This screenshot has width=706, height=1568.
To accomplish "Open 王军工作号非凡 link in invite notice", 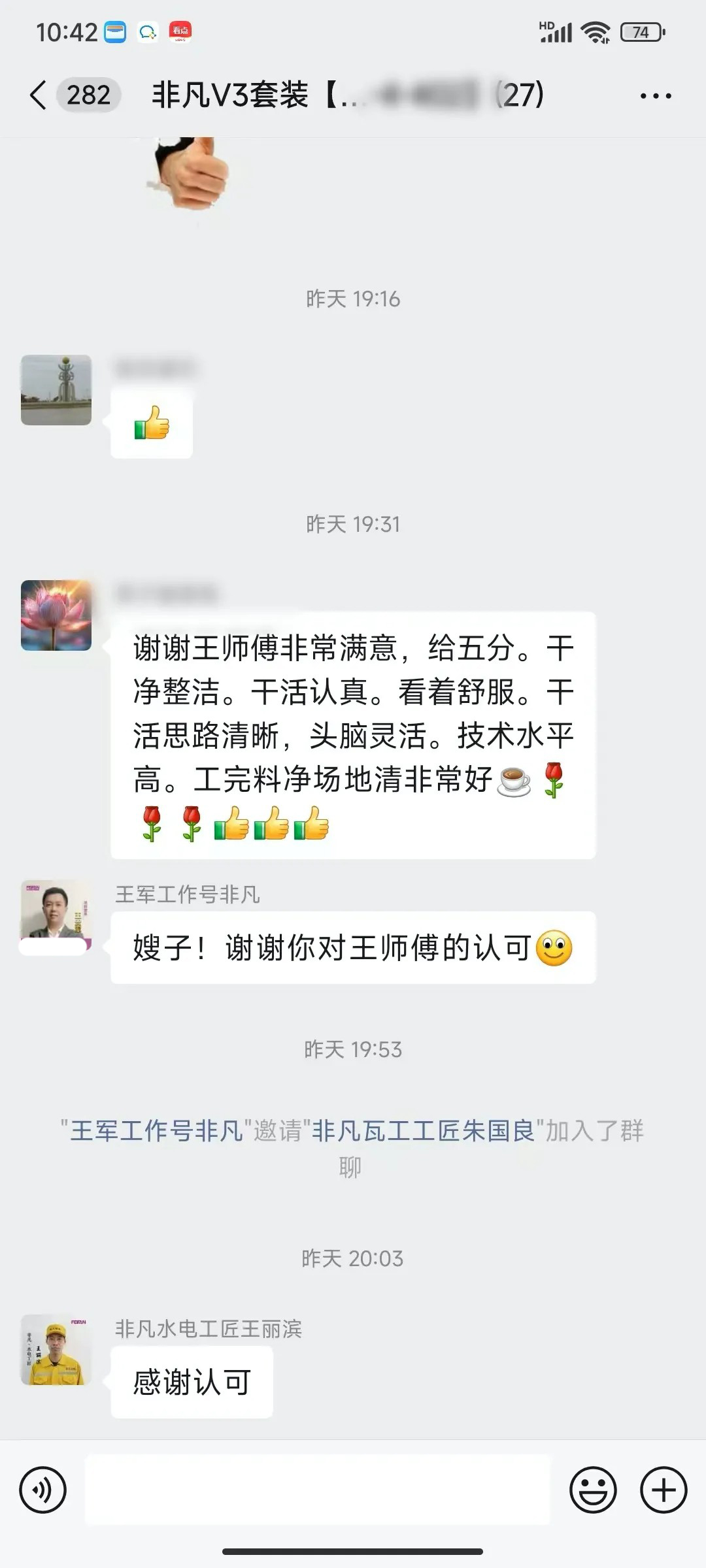I will [x=157, y=1131].
